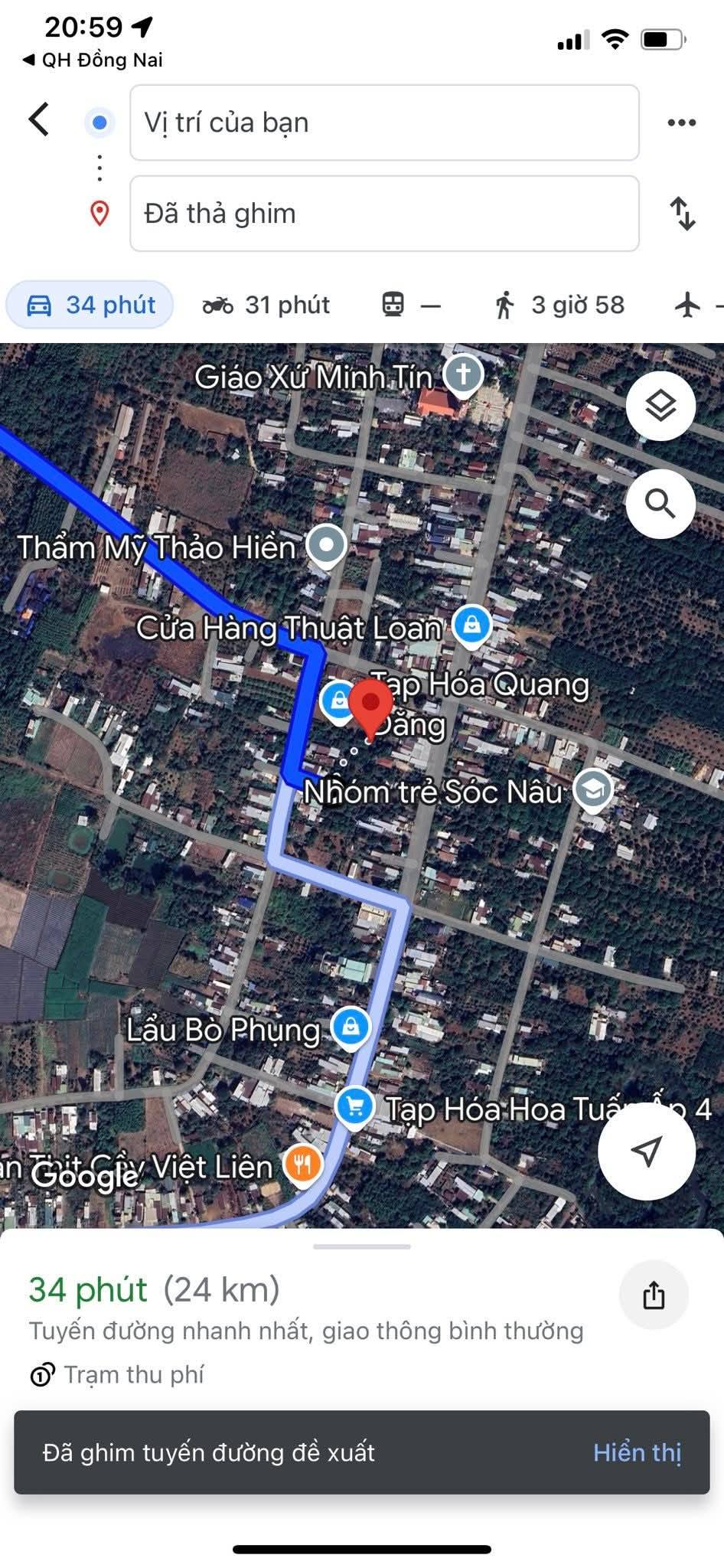Open Giáo Xứ Minh Tín church marker

click(x=464, y=374)
